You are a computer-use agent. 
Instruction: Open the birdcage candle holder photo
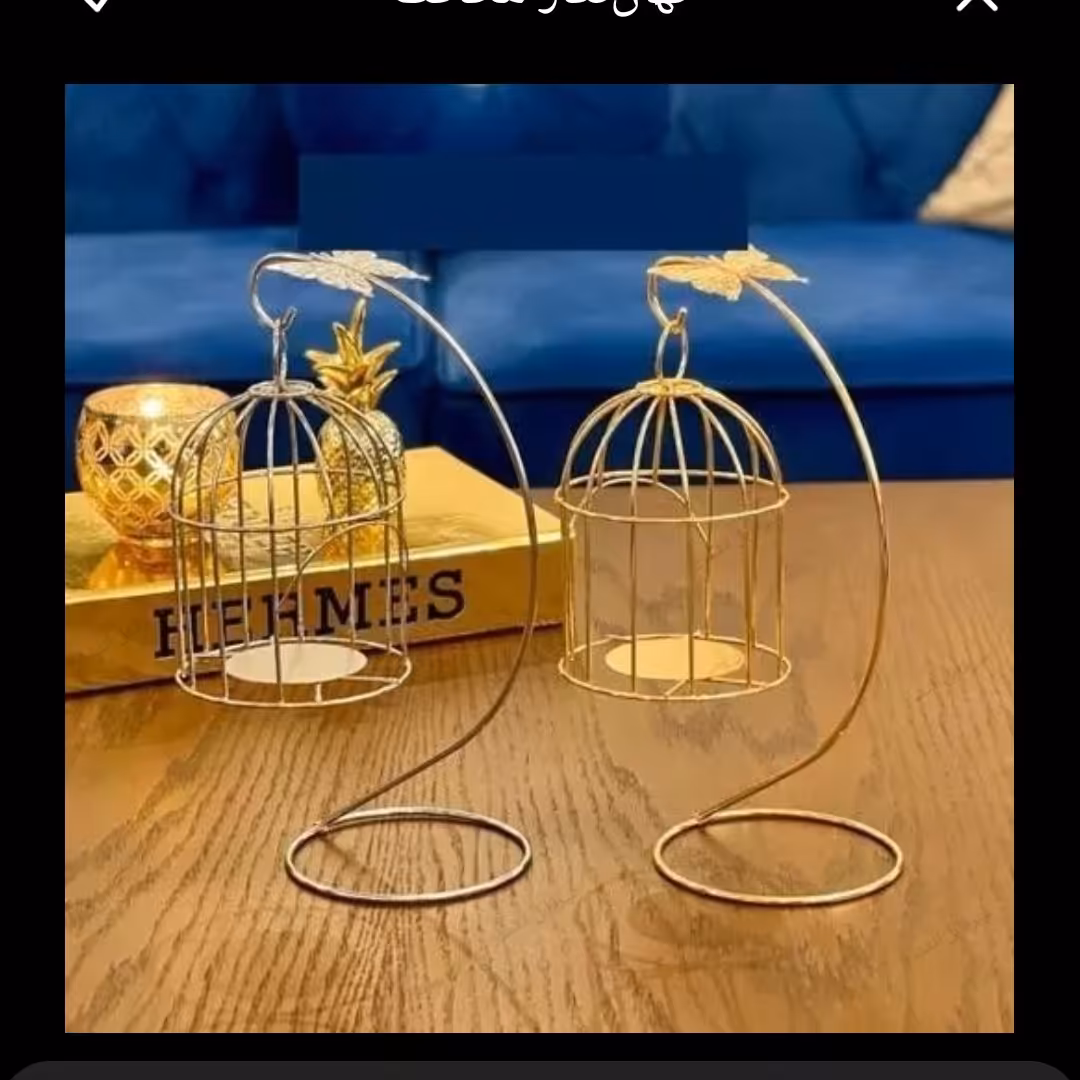coord(539,558)
